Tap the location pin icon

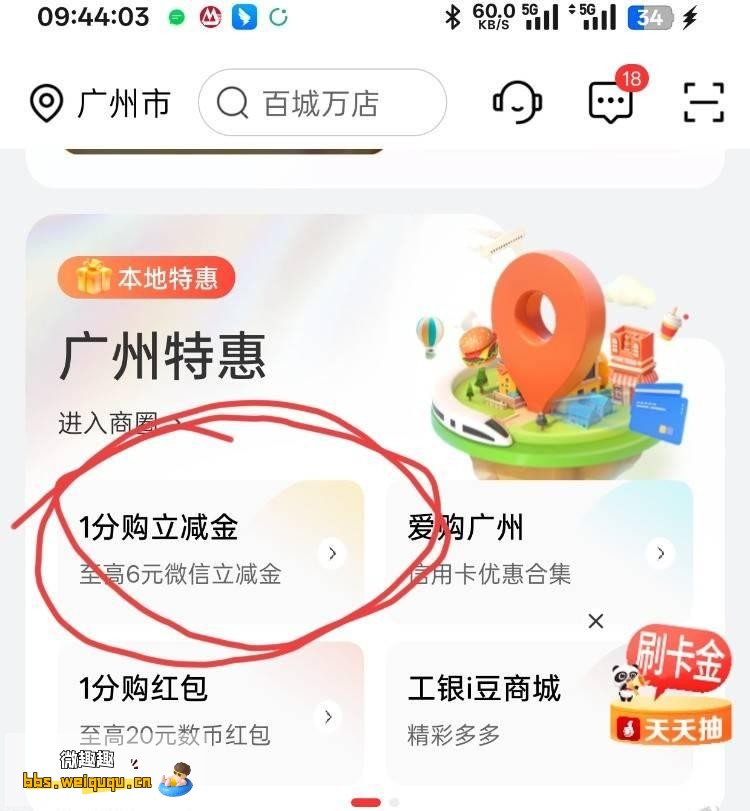tap(44, 102)
